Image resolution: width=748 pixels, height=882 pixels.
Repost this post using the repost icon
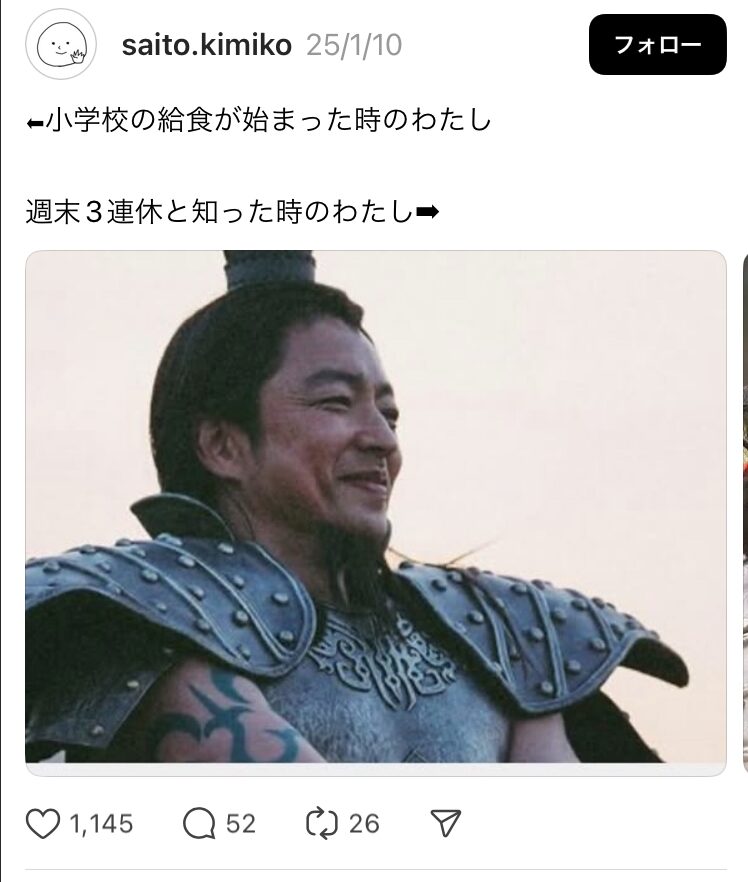coord(321,824)
